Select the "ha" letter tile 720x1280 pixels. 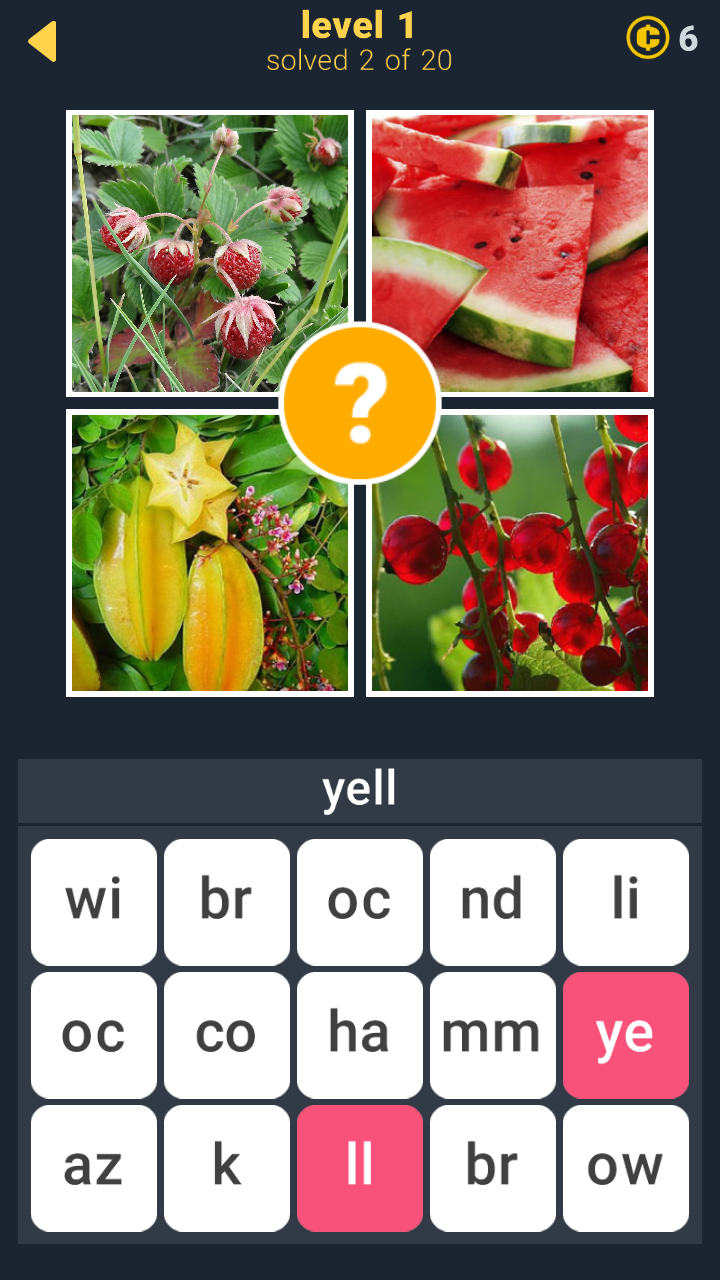[360, 1034]
